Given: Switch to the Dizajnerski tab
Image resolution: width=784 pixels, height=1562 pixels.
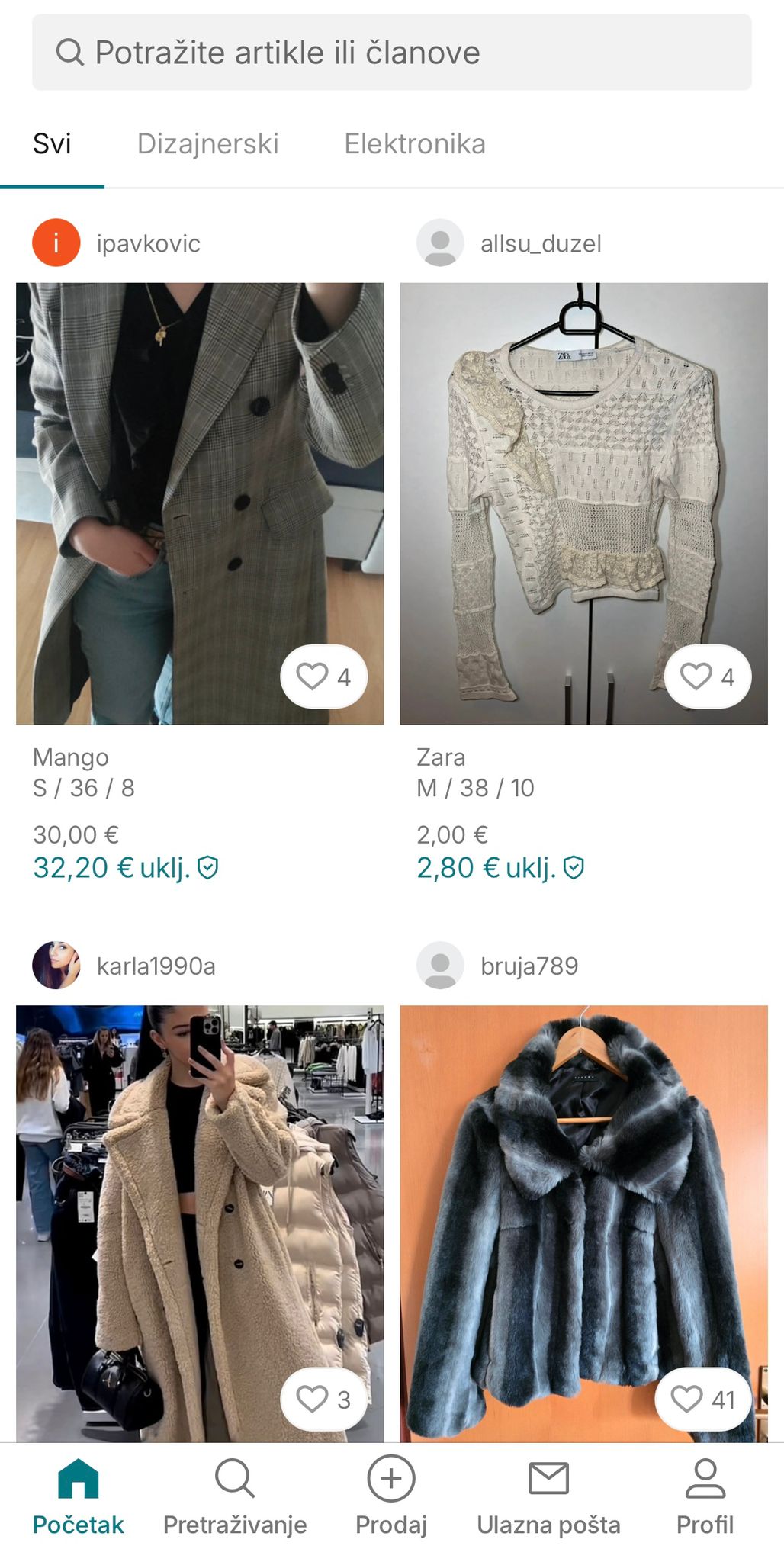Looking at the screenshot, I should (207, 144).
